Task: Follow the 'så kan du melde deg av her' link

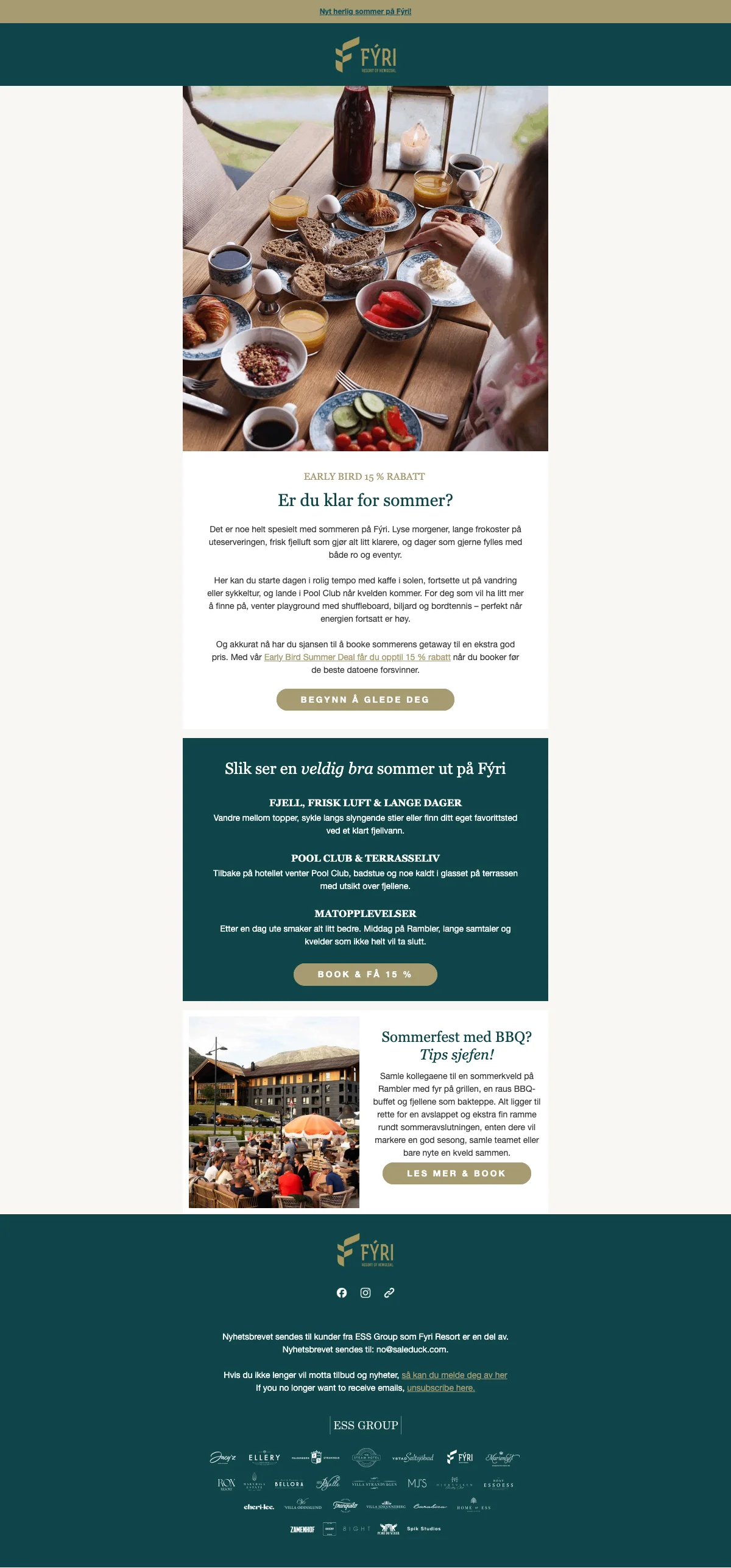Action: point(454,1375)
